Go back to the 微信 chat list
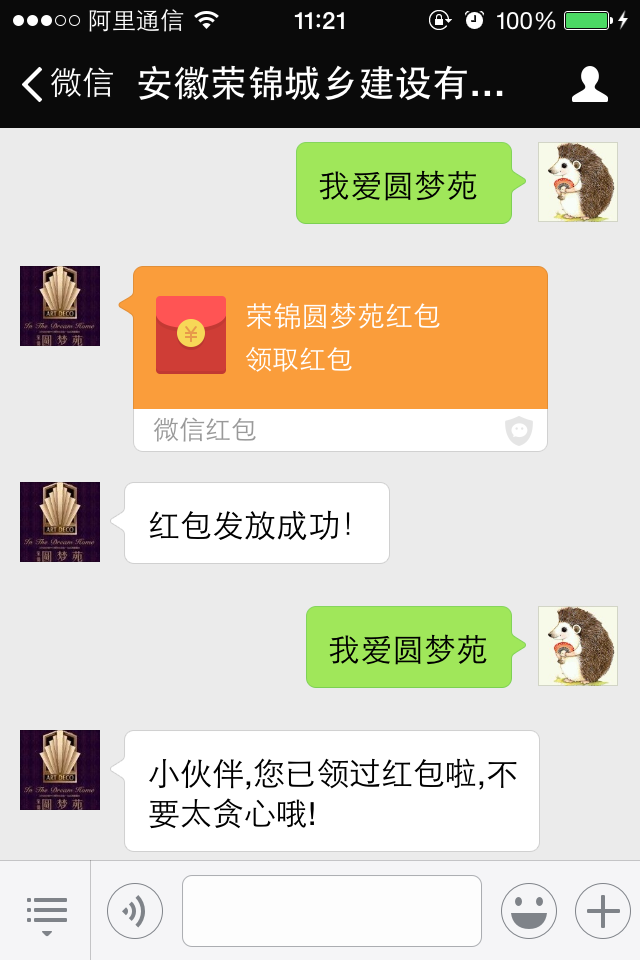The height and width of the screenshot is (960, 640). (66, 84)
